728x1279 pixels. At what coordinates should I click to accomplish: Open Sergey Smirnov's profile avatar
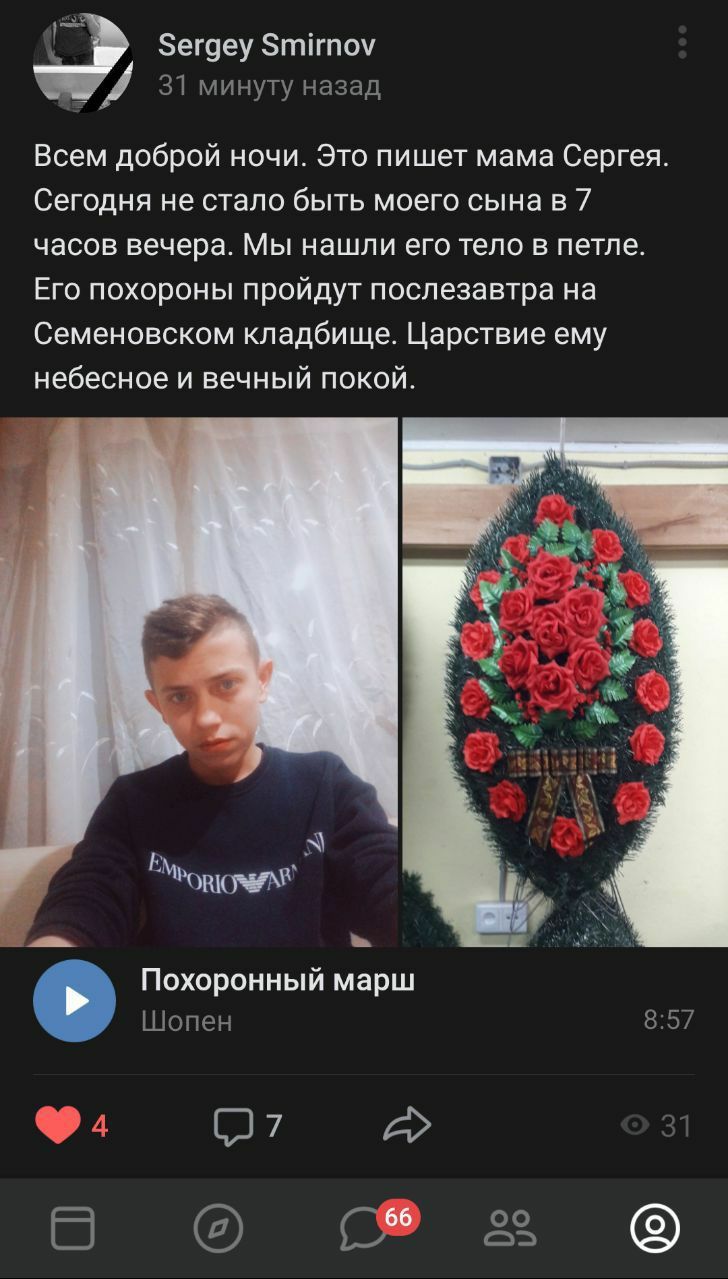click(82, 62)
